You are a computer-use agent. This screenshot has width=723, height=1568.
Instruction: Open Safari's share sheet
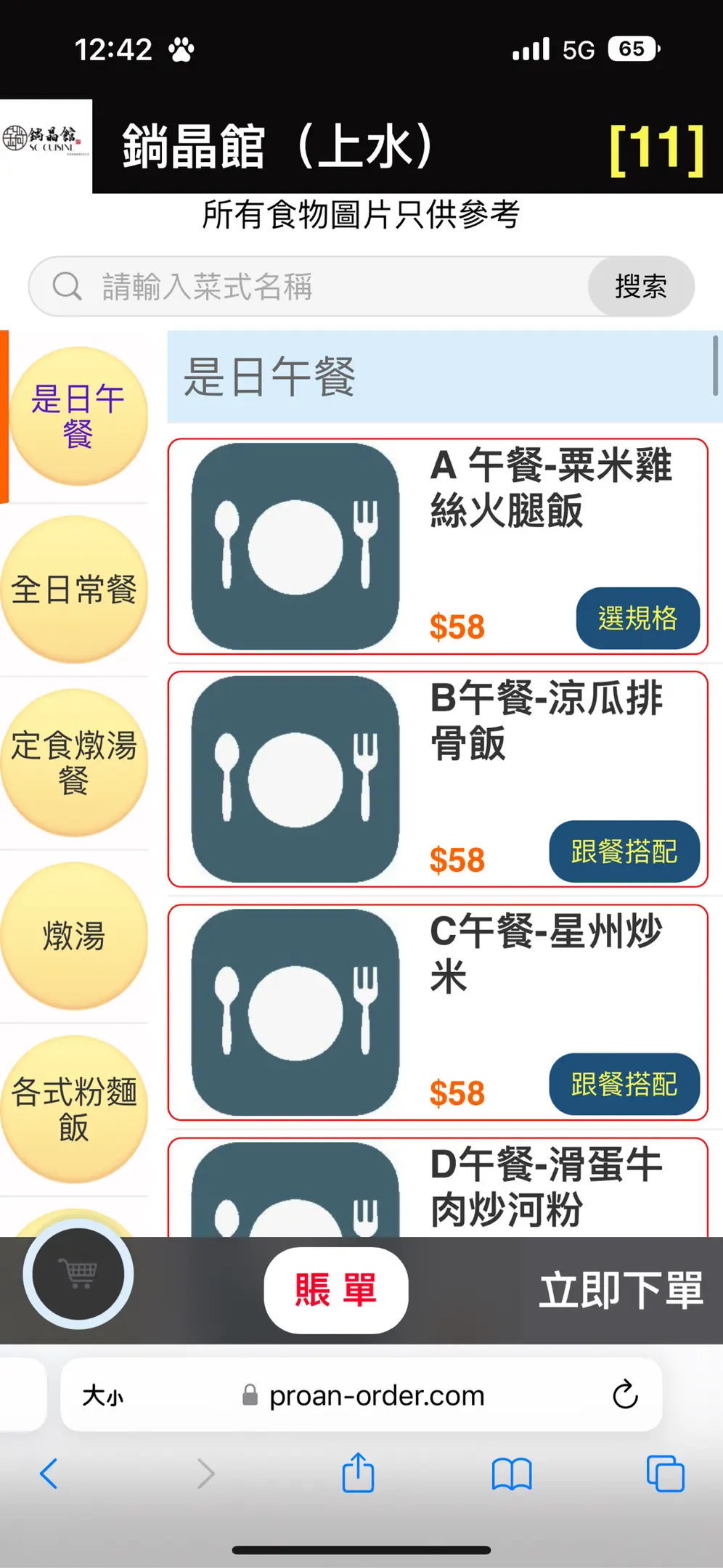tap(358, 1474)
